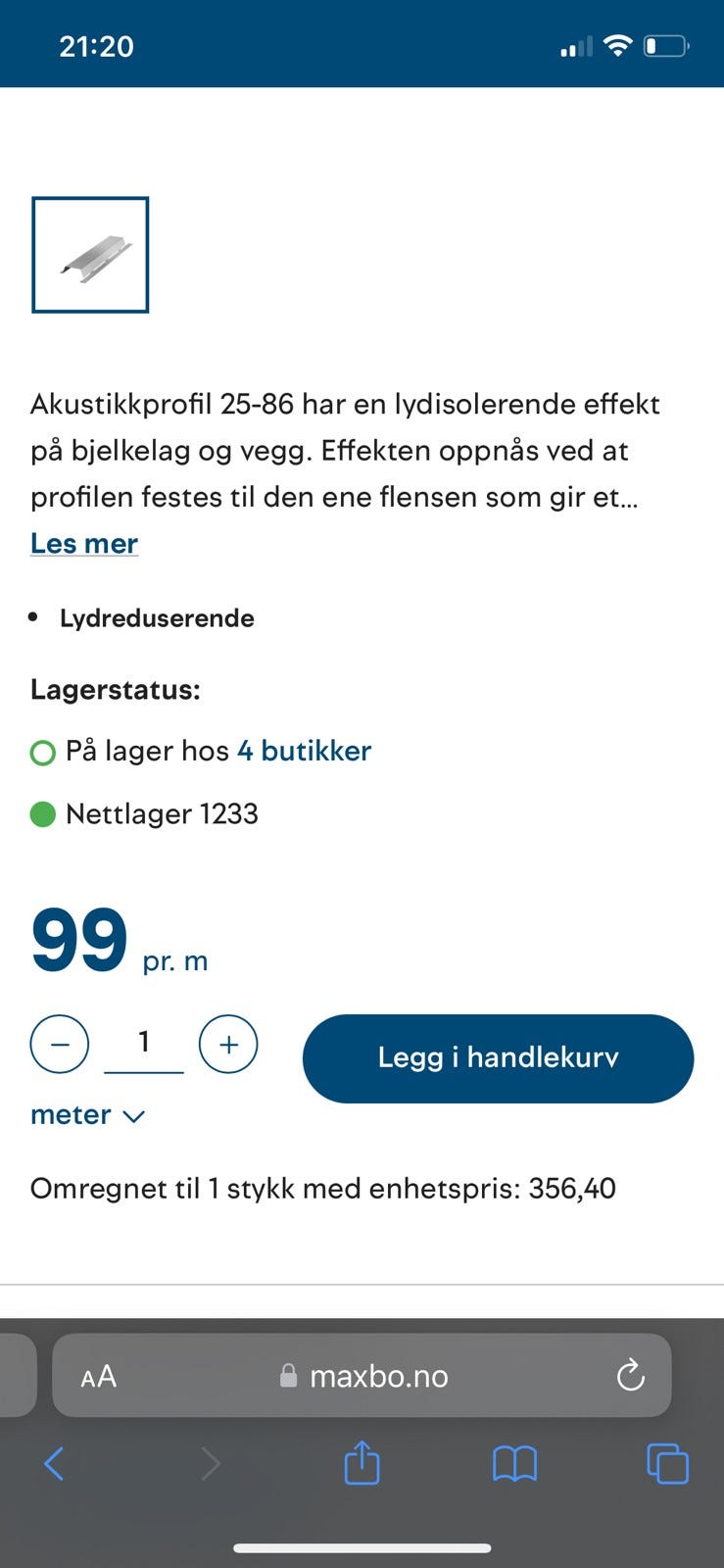This screenshot has height=1568, width=724.
Task: Increase quantity with the plus stepper
Action: click(x=228, y=1044)
